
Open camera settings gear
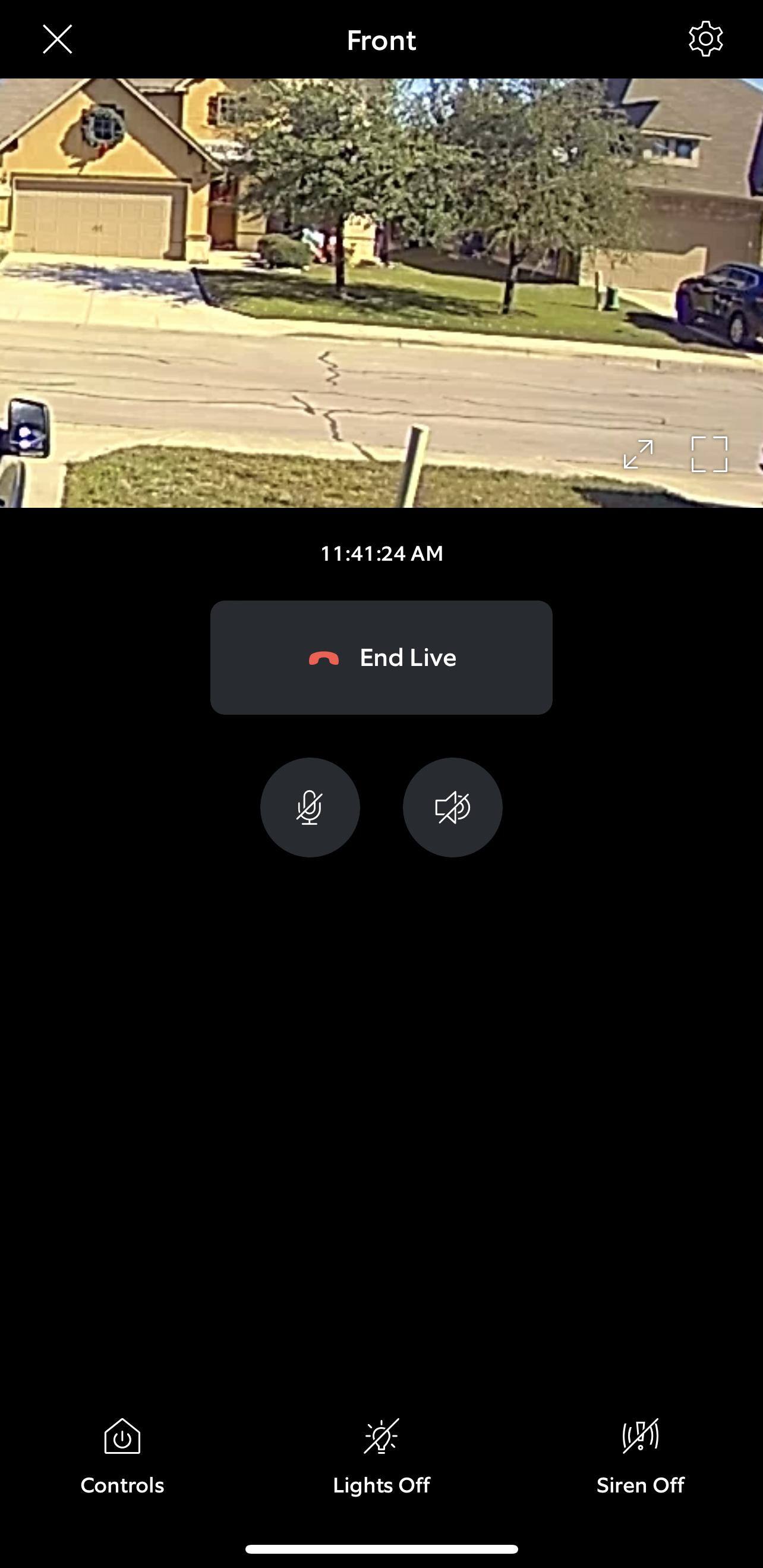[x=705, y=40]
